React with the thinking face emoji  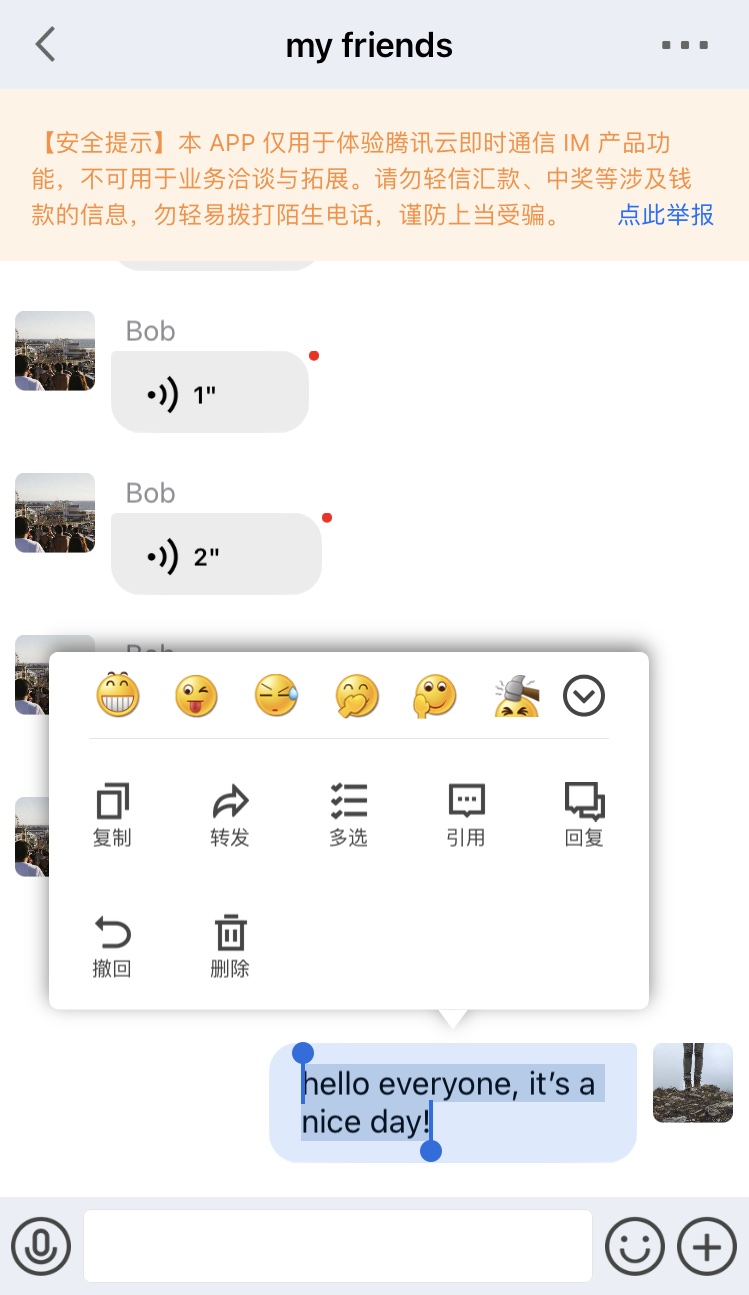pyautogui.click(x=436, y=695)
